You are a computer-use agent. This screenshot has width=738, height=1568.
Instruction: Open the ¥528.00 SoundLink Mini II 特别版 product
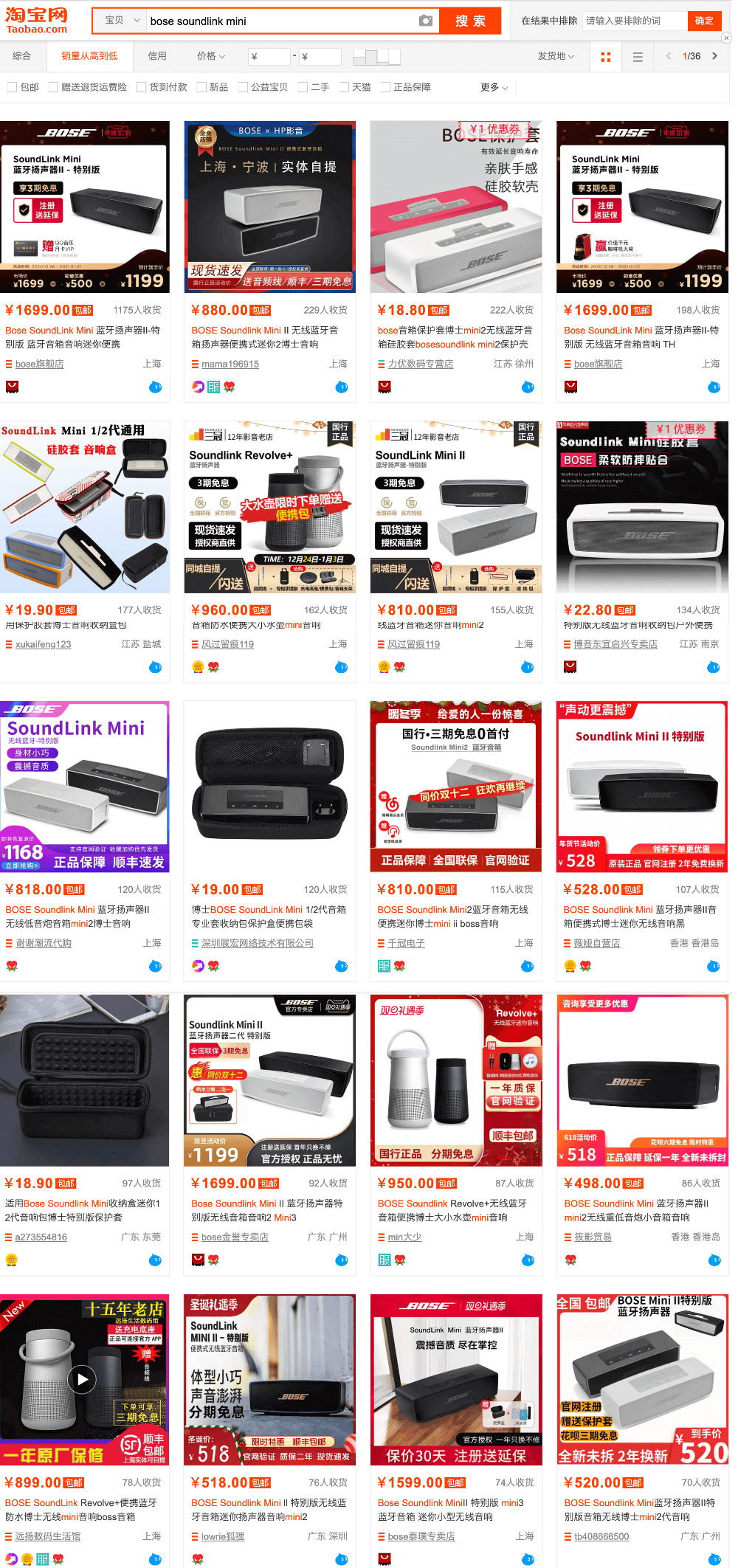pos(641,787)
